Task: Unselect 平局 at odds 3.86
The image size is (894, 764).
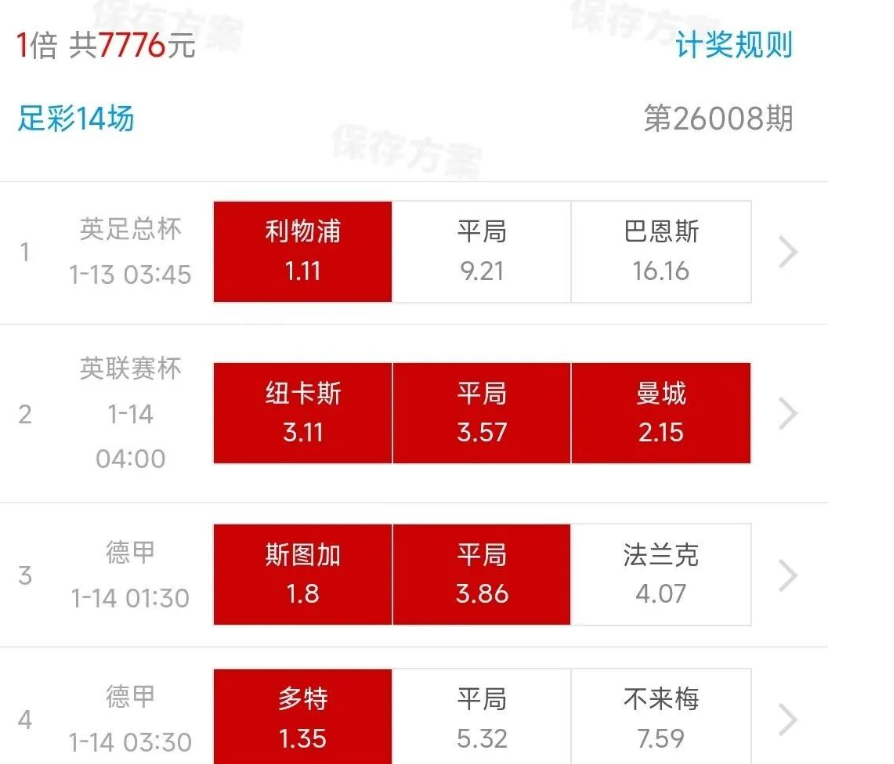Action: pos(481,574)
